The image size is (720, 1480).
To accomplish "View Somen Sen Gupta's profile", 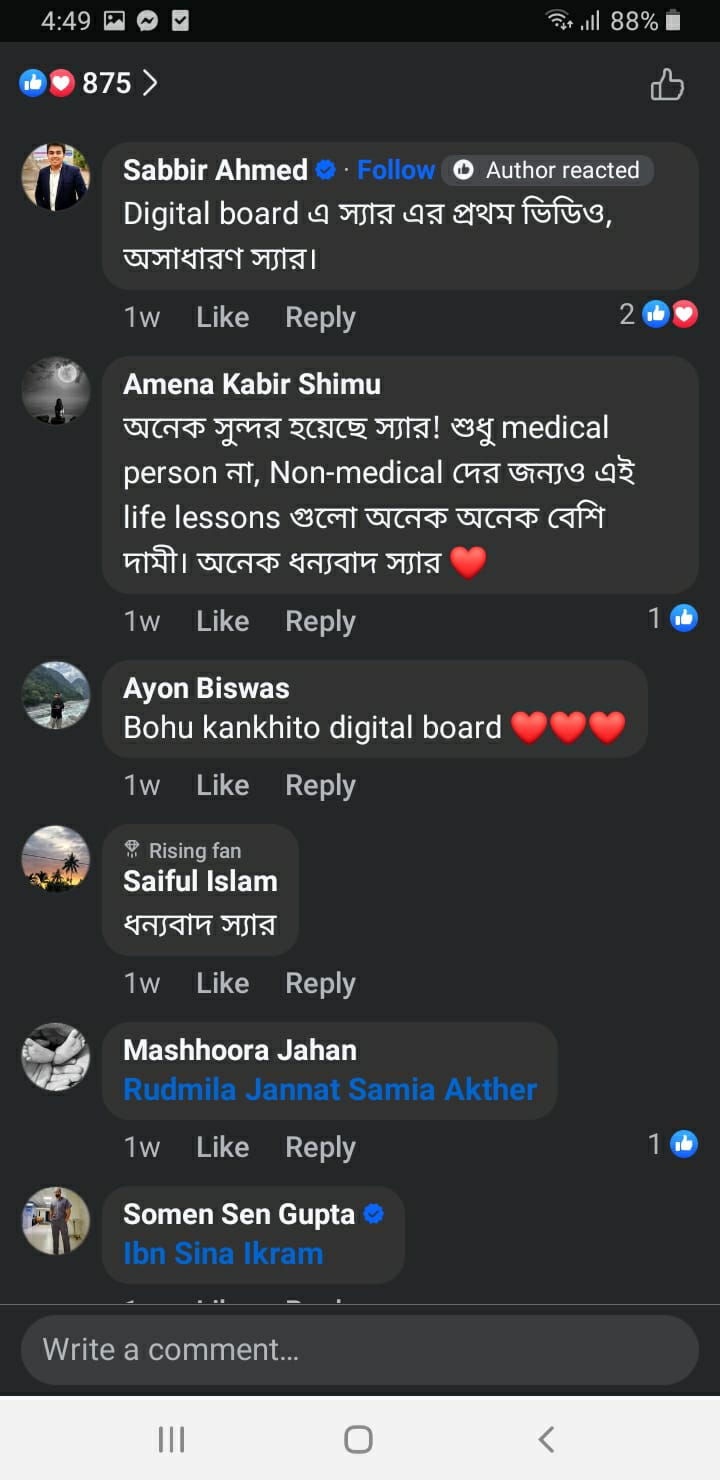I will [x=239, y=1214].
